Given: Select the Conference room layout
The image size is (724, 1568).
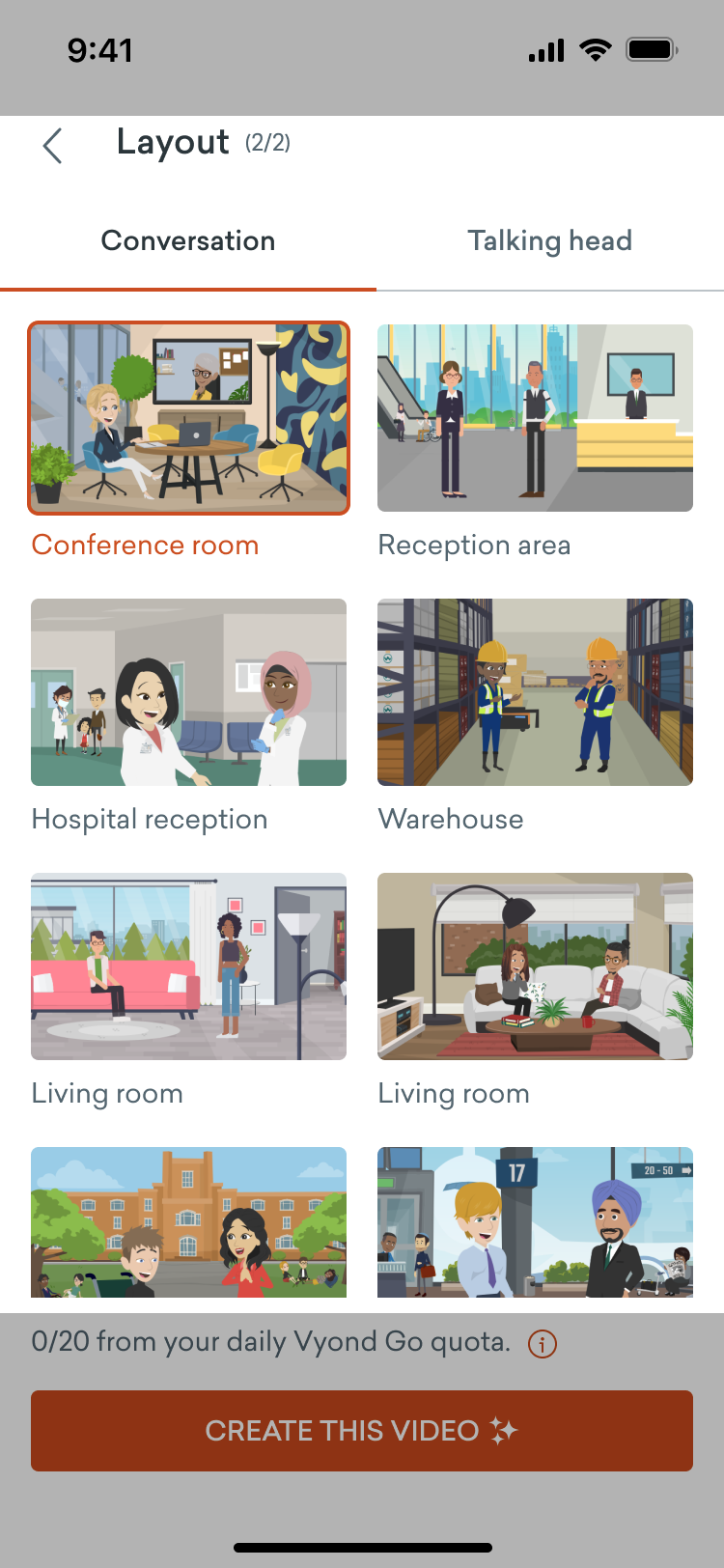Looking at the screenshot, I should click(188, 417).
